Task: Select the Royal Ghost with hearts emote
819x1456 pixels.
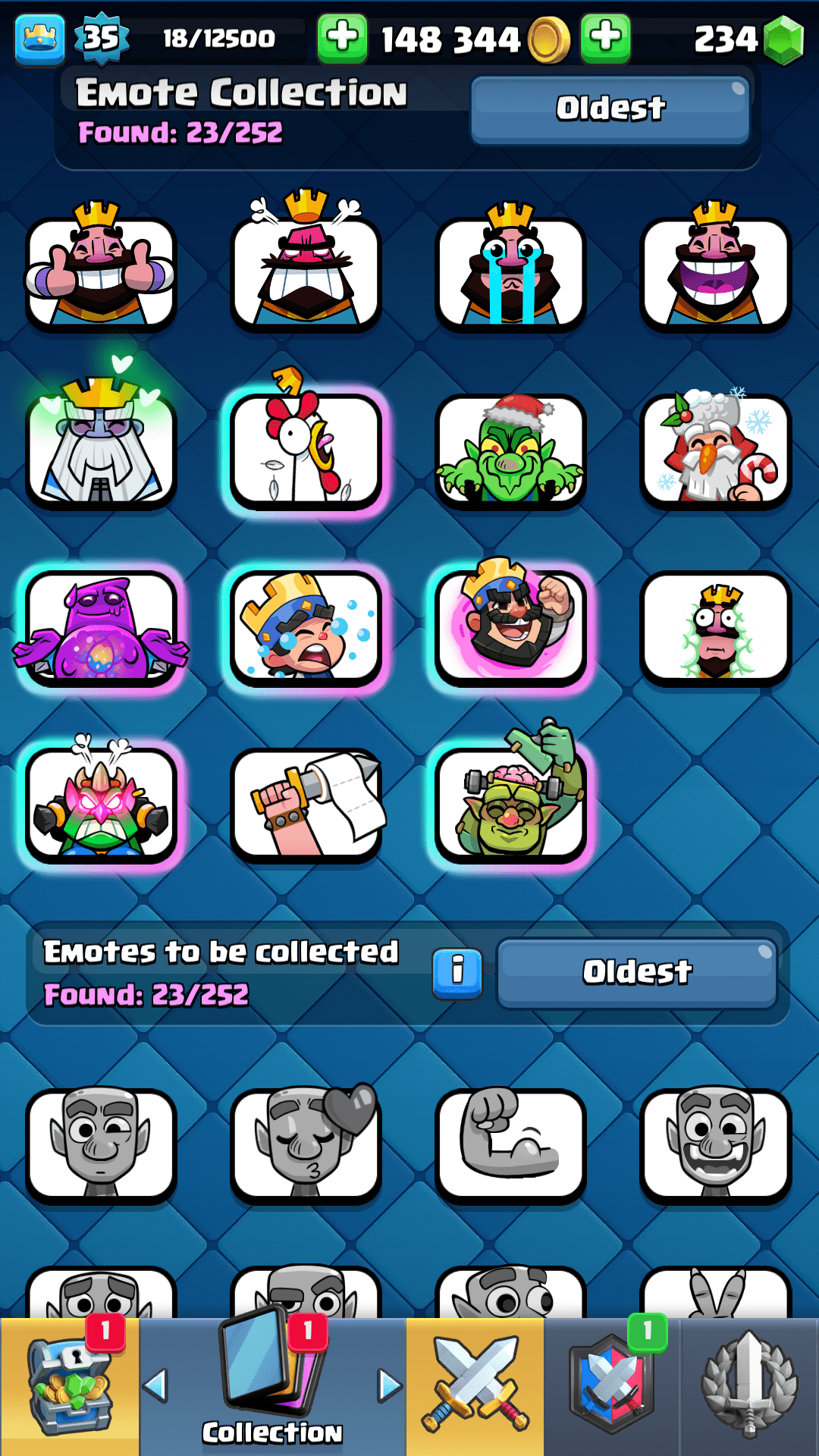Action: click(101, 449)
